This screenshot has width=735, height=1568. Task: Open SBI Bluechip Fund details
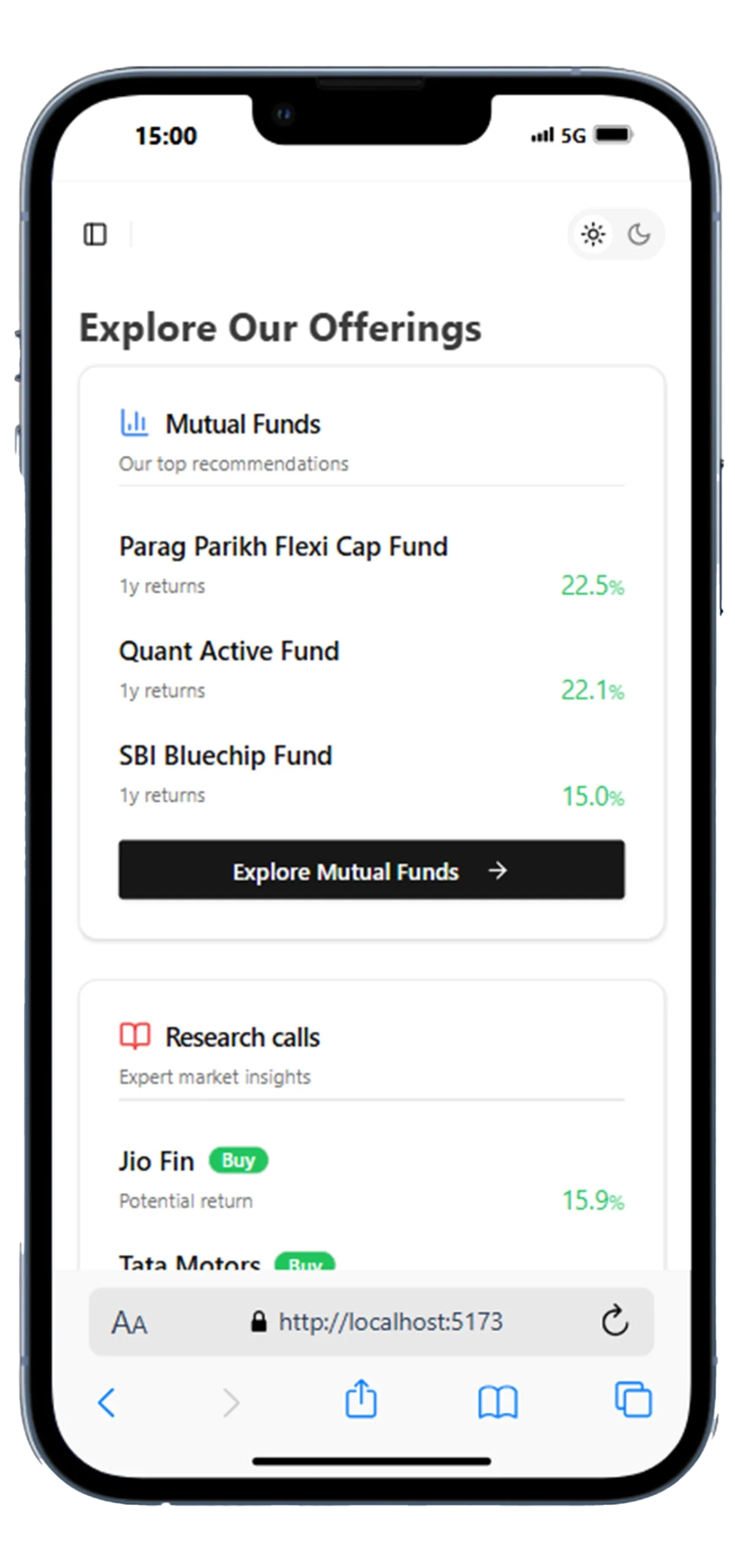tap(225, 756)
